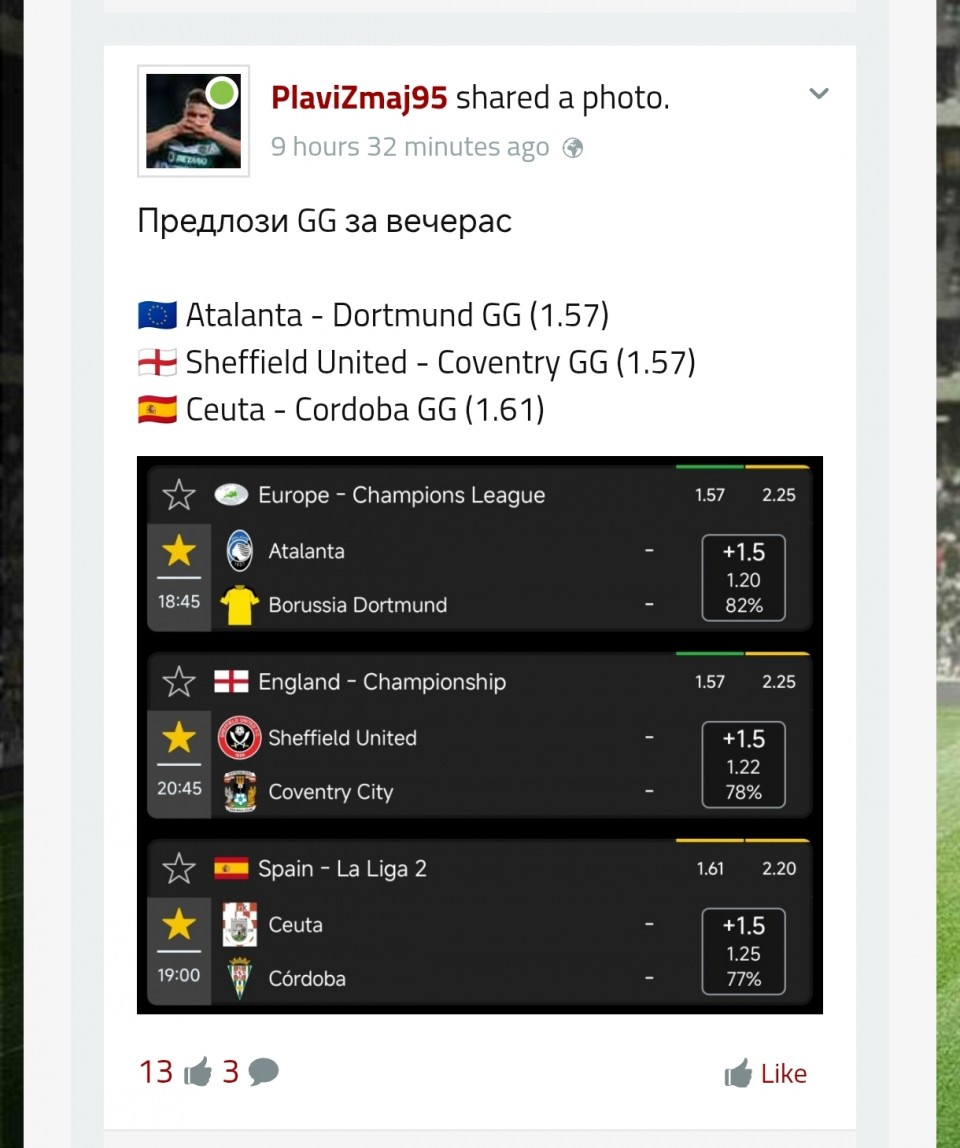Open the PlaviZmaj95 username link
960x1148 pixels.
(360, 98)
